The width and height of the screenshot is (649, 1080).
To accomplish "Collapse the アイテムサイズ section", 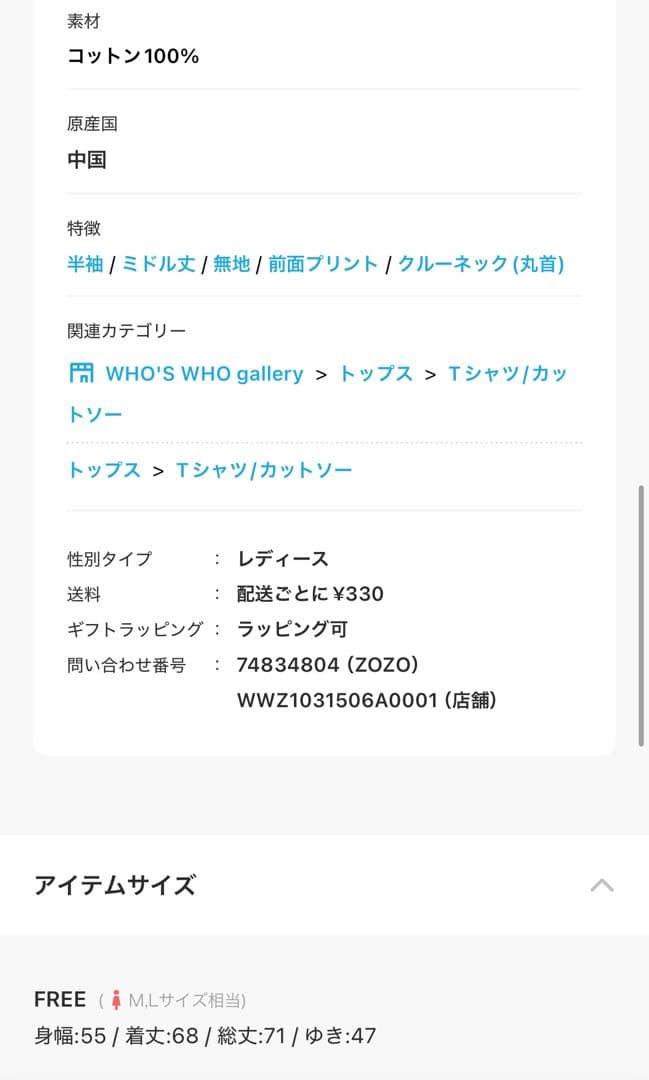I will (x=602, y=885).
